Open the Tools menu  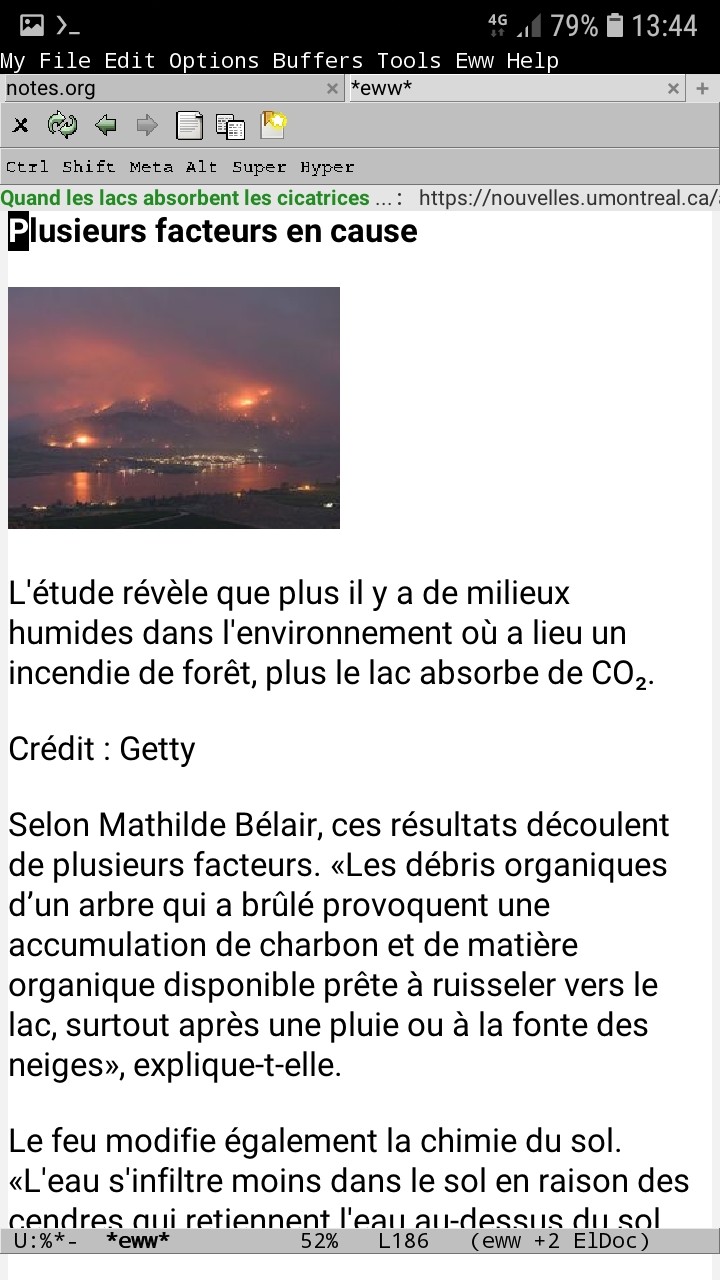(x=409, y=61)
